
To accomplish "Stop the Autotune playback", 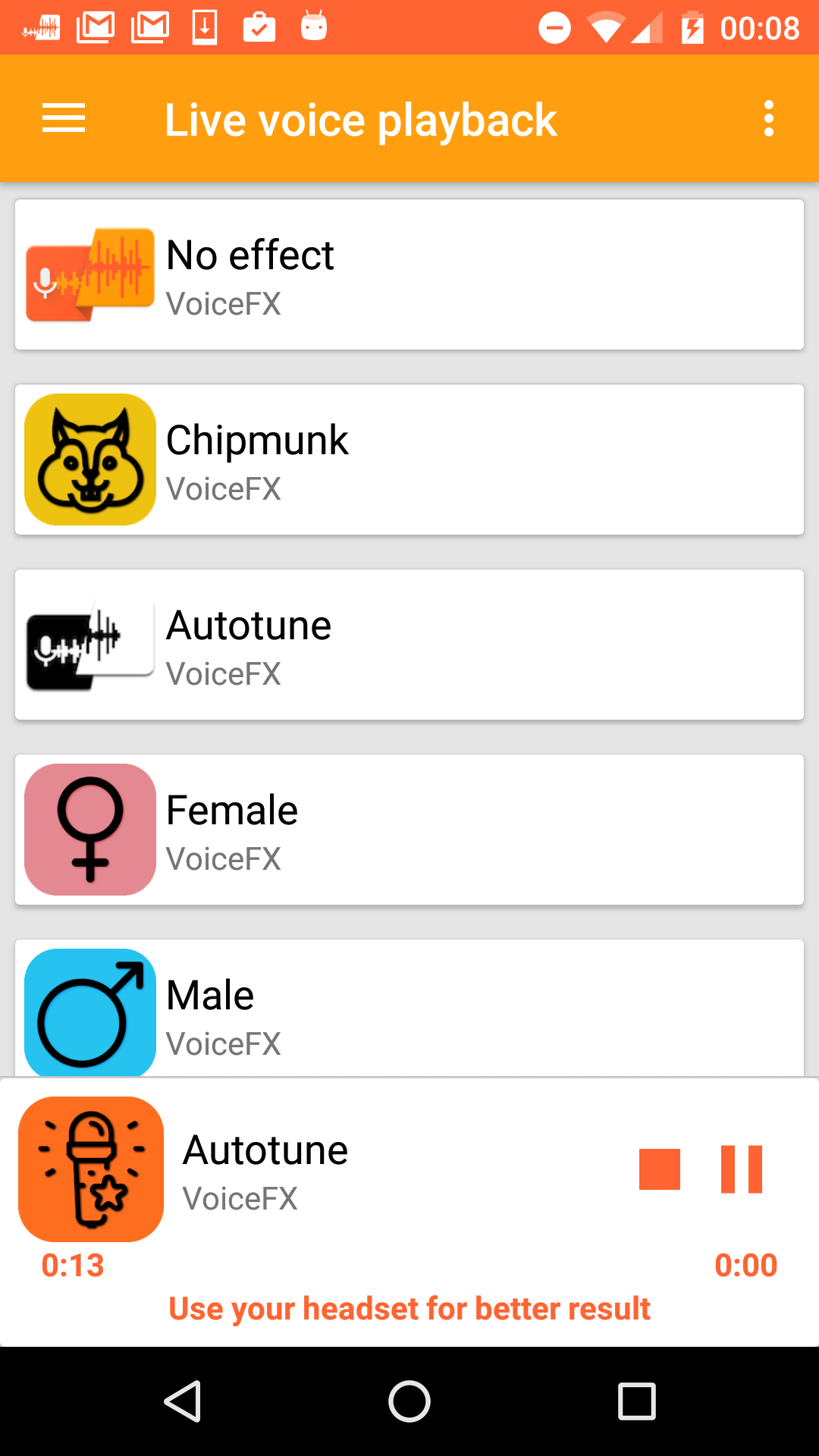I will click(x=659, y=1169).
